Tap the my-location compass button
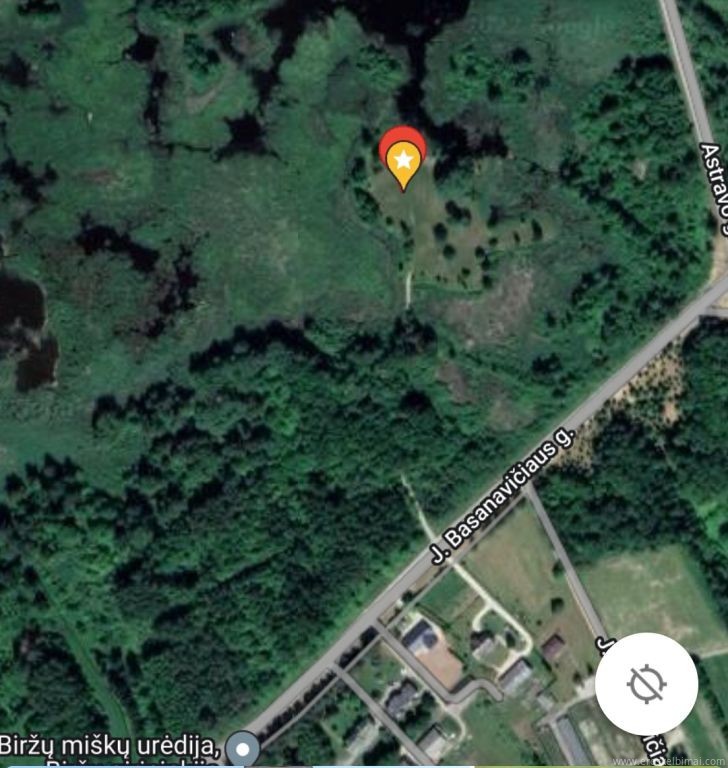 click(x=646, y=684)
